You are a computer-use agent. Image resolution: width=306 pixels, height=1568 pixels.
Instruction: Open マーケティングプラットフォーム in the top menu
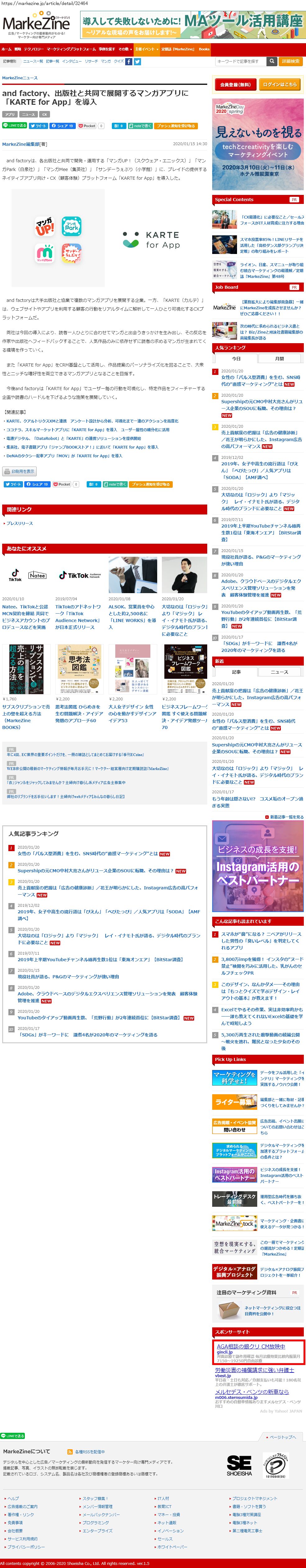click(x=71, y=49)
